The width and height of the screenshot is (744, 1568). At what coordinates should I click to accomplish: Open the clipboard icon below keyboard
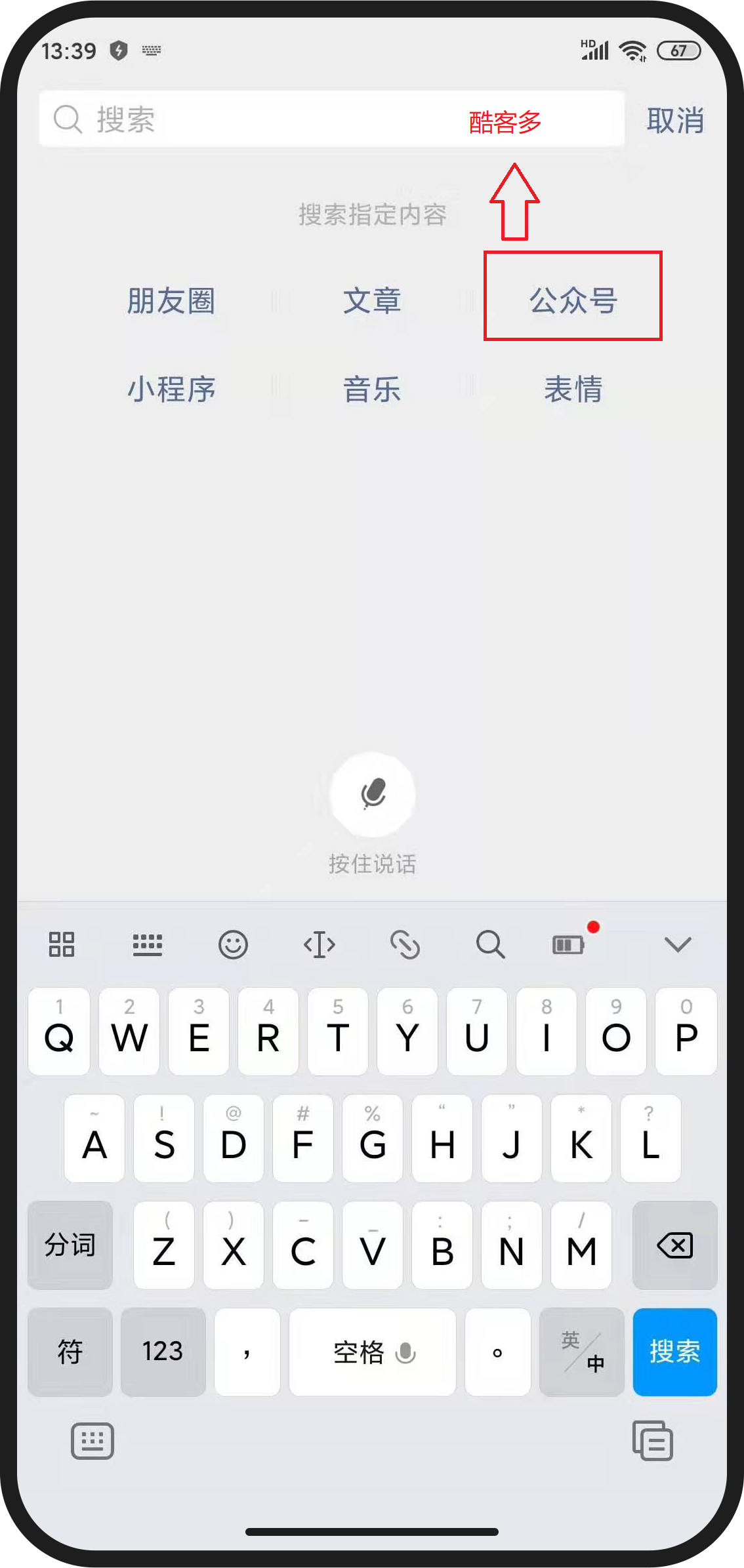point(652,1441)
